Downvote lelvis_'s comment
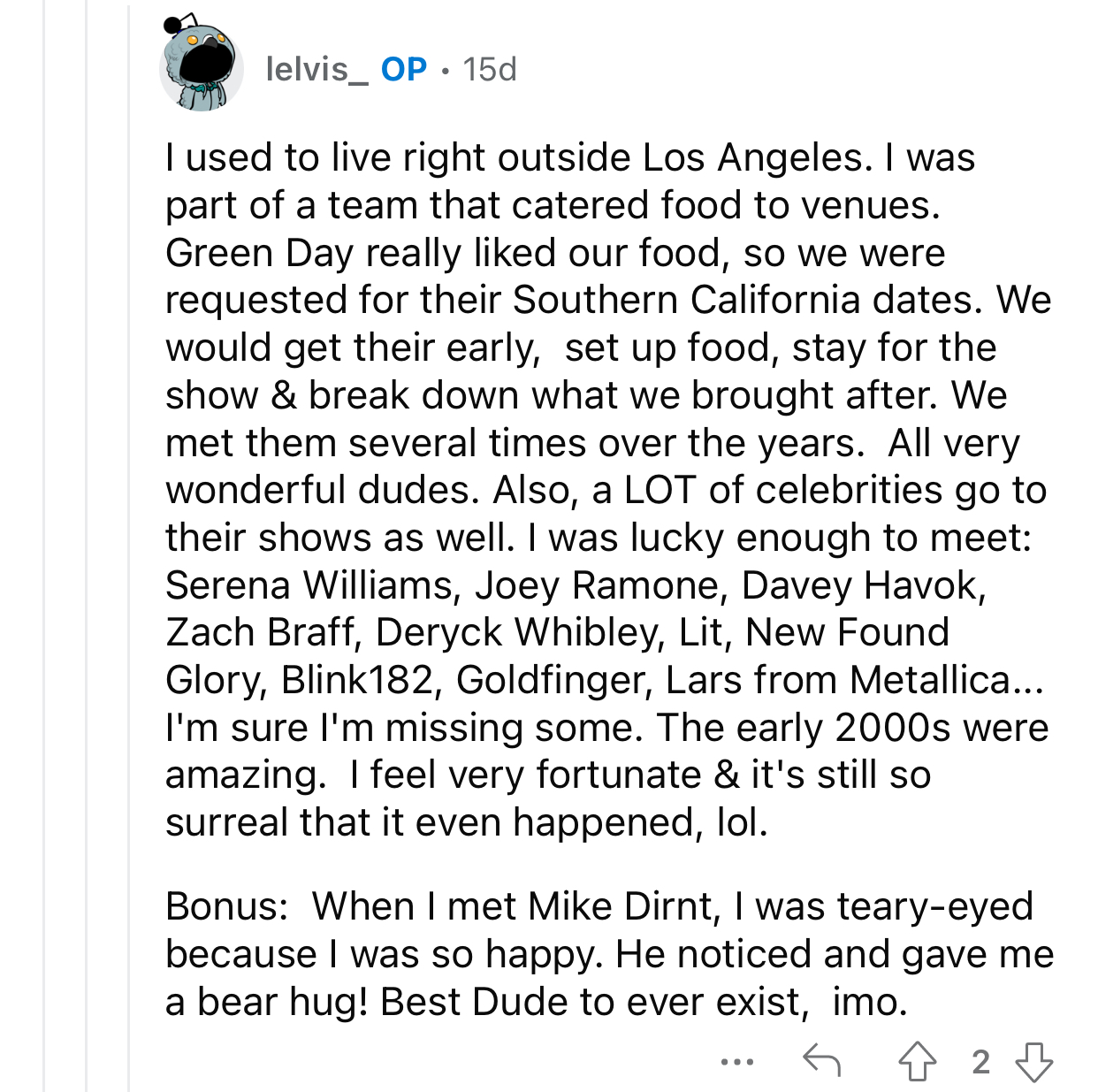This screenshot has width=1098, height=1092. tap(1033, 1061)
